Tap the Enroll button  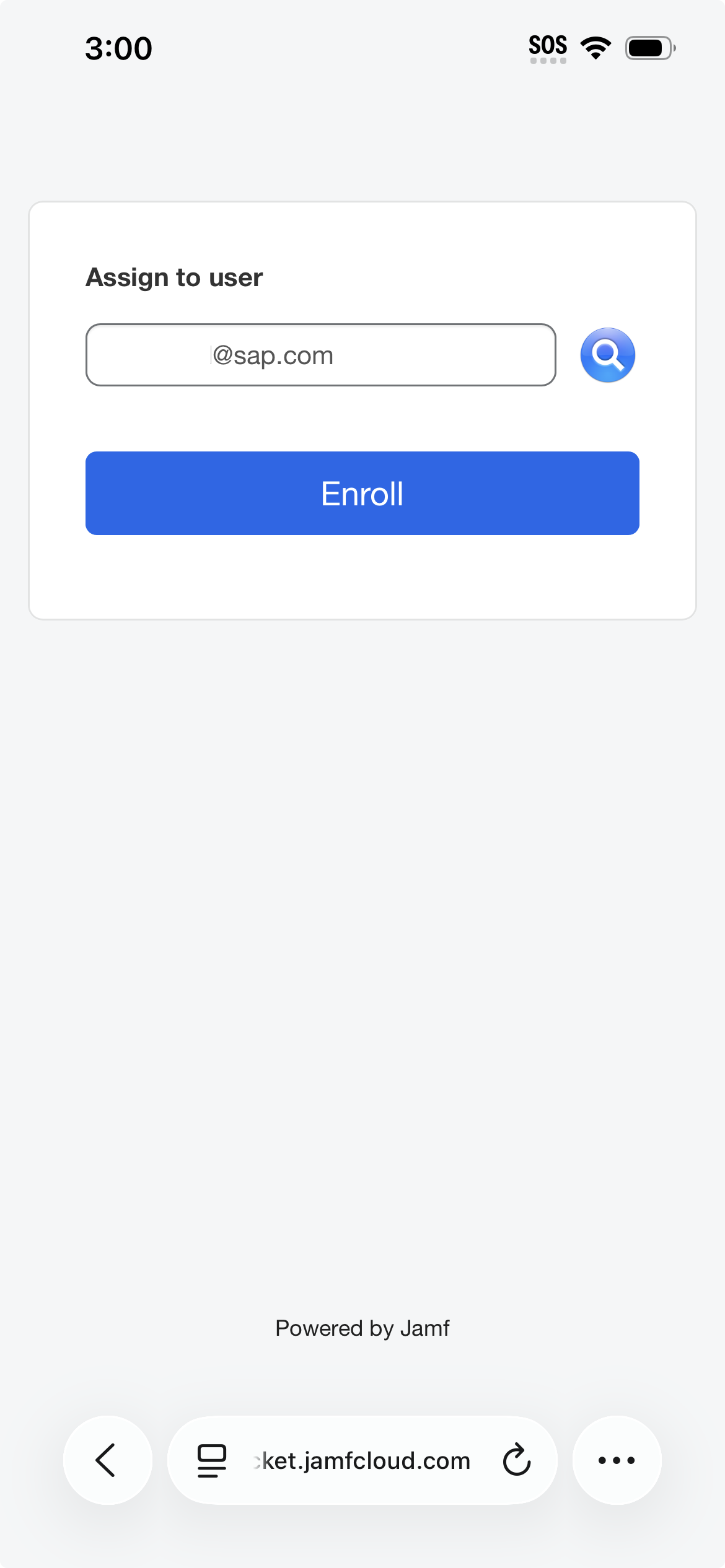tap(362, 493)
